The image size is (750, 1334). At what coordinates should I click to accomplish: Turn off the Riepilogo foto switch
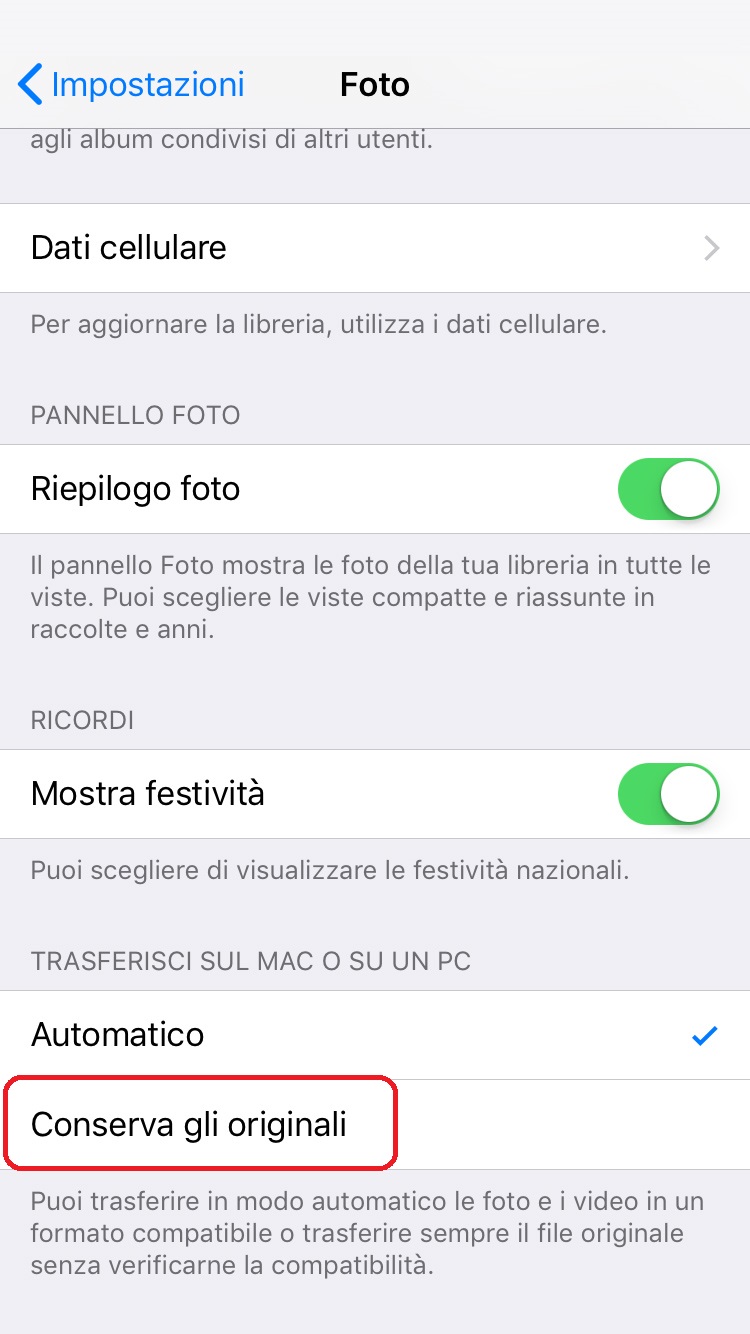coord(669,489)
